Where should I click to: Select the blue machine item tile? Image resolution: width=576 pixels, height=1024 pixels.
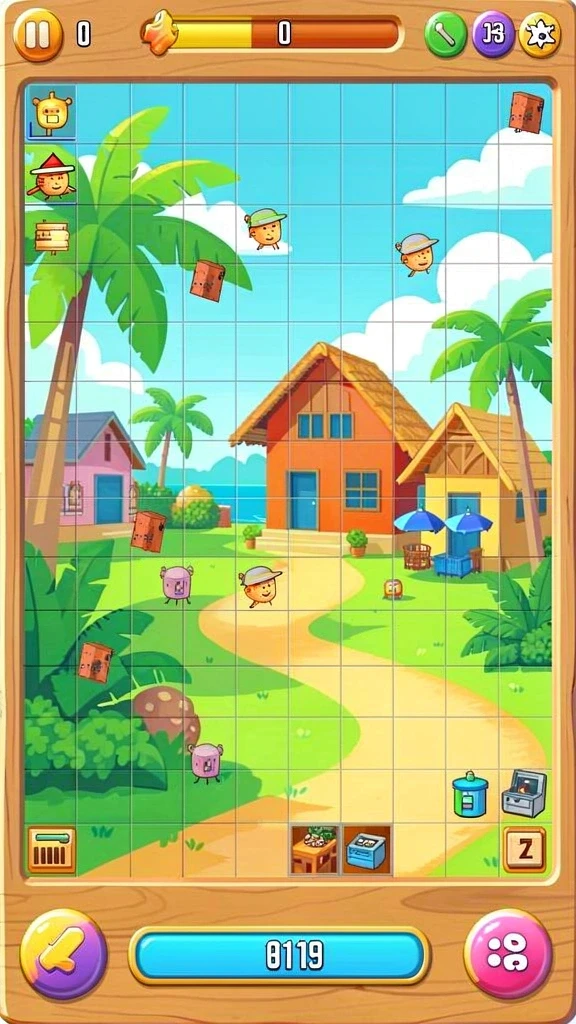click(x=366, y=850)
